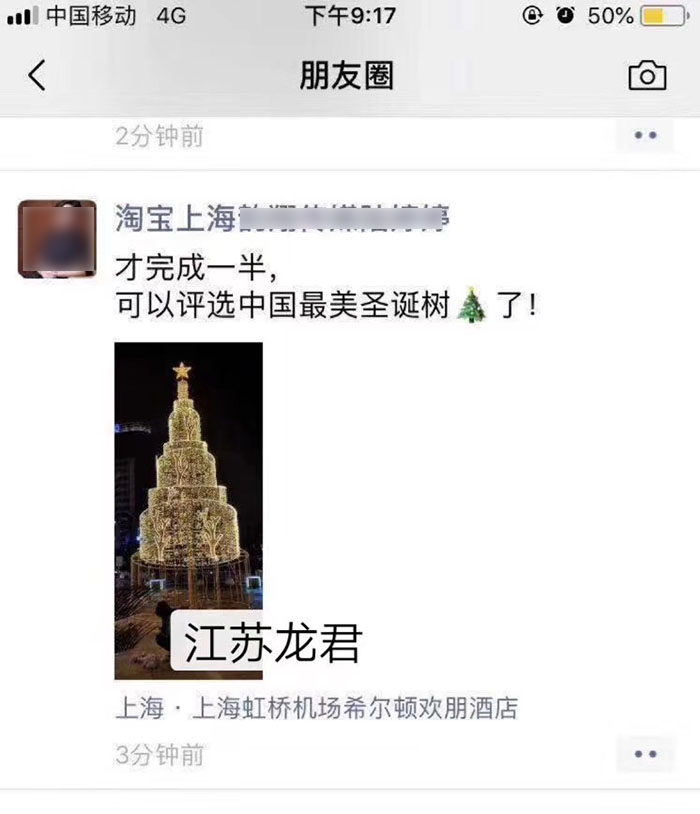The image size is (700, 814).
Task: Open the poster's profile picture
Action: pos(58,238)
